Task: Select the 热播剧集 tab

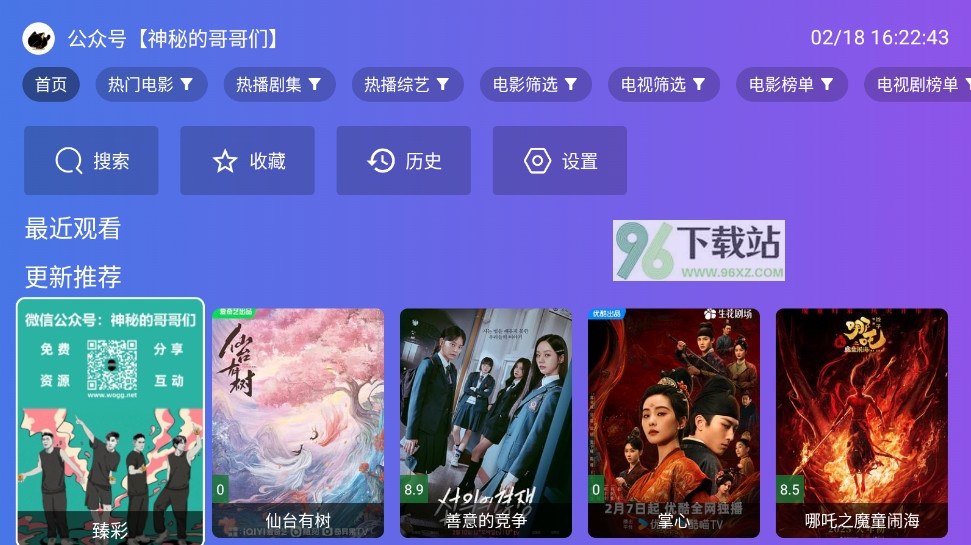Action: (x=279, y=85)
